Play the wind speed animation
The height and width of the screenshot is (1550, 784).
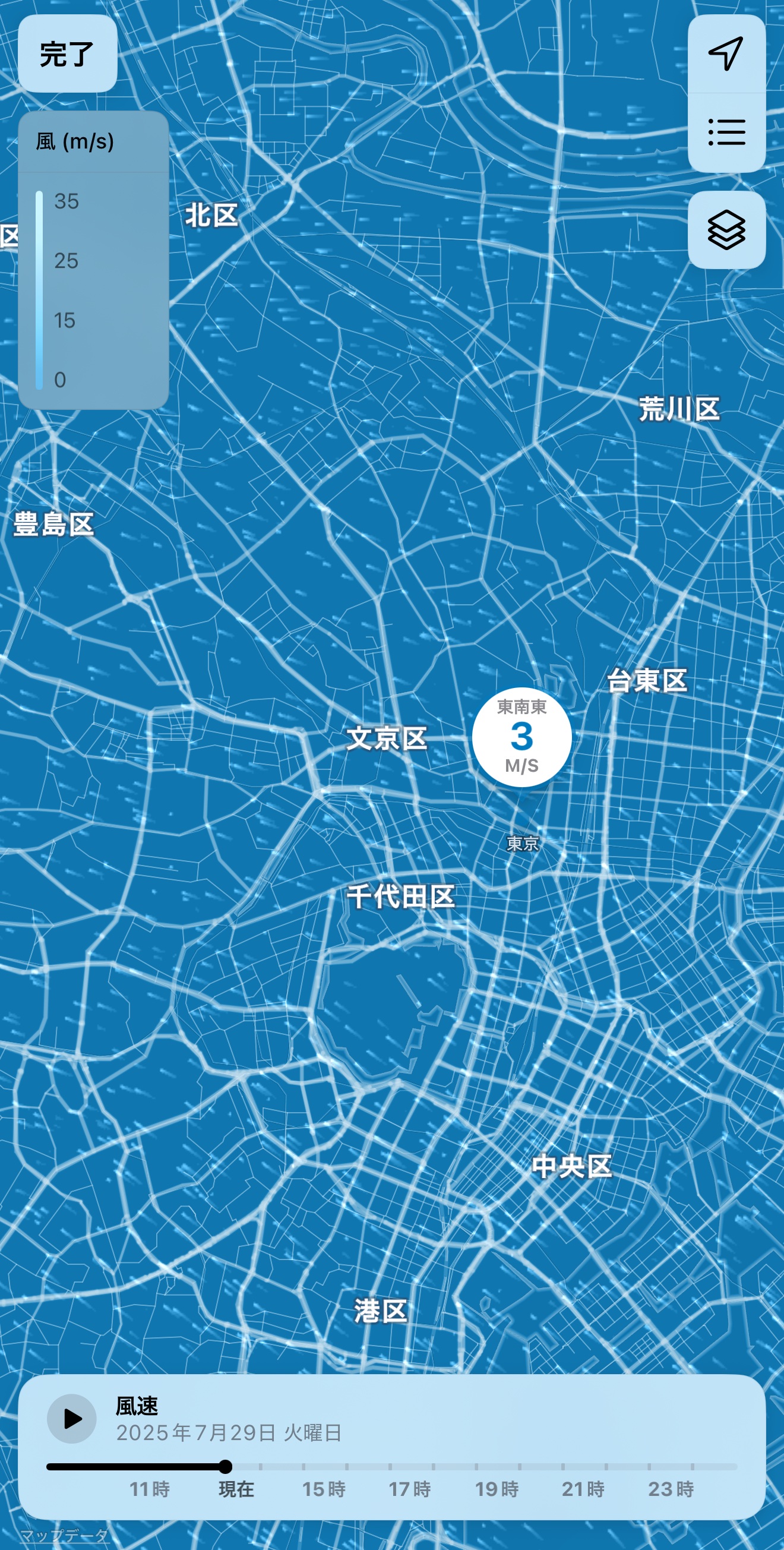(72, 1418)
